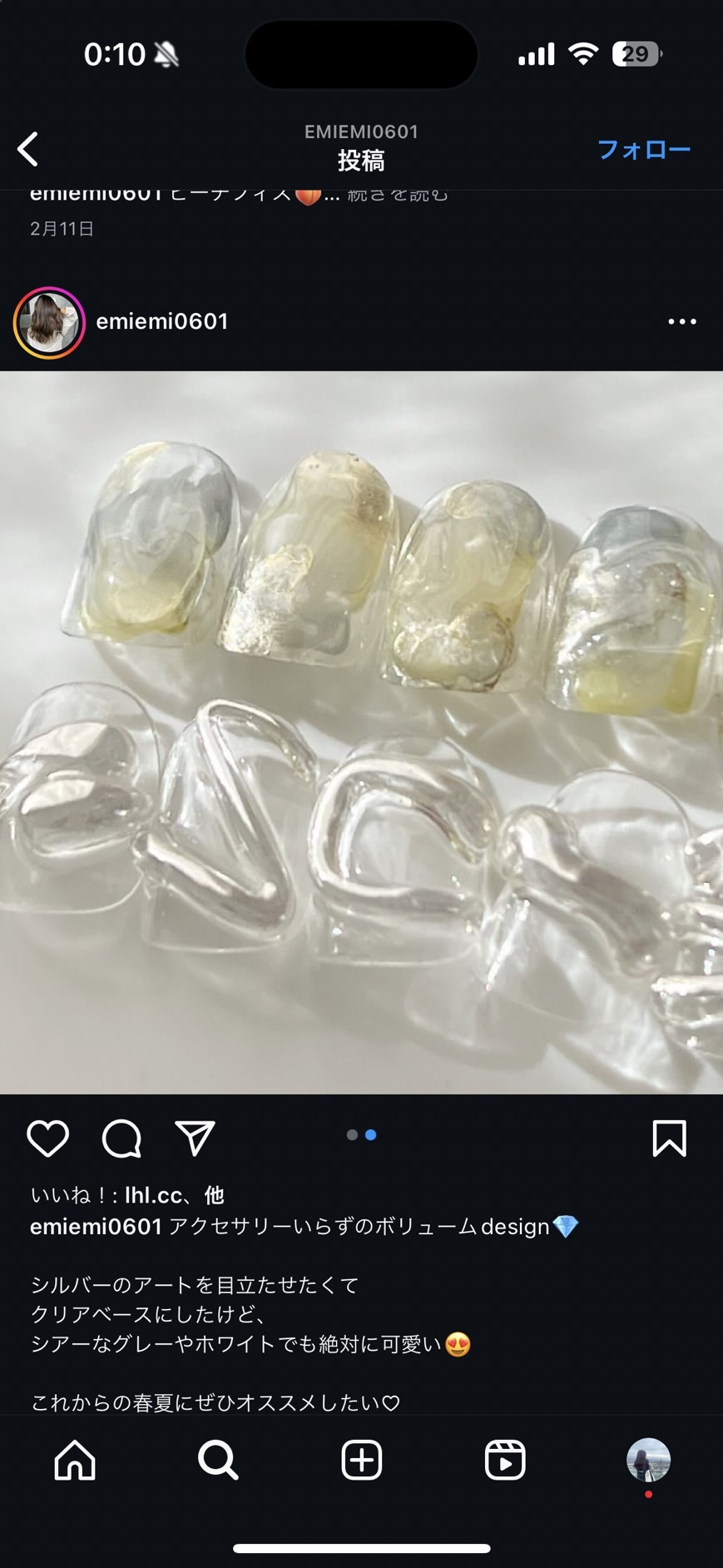723x1568 pixels.
Task: Tap the フォロー follow button
Action: tap(643, 150)
